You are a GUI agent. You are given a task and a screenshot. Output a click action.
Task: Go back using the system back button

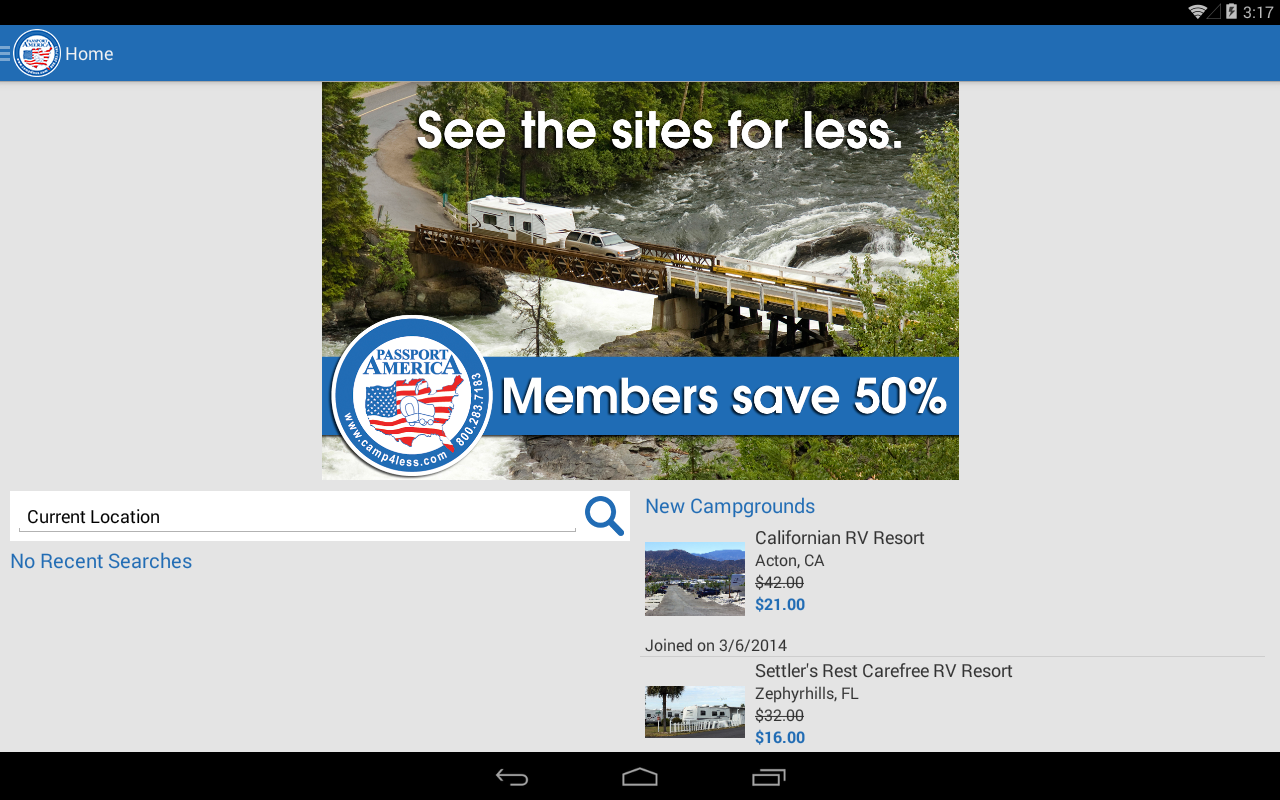512,777
